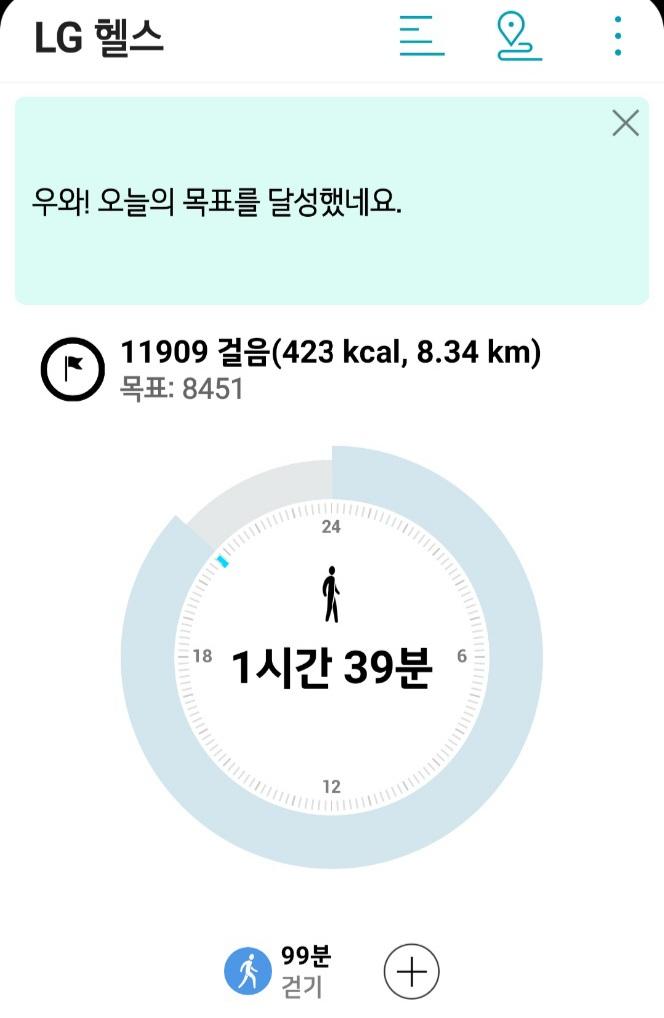
Task: Add a new exercise with plus button
Action: tap(412, 971)
